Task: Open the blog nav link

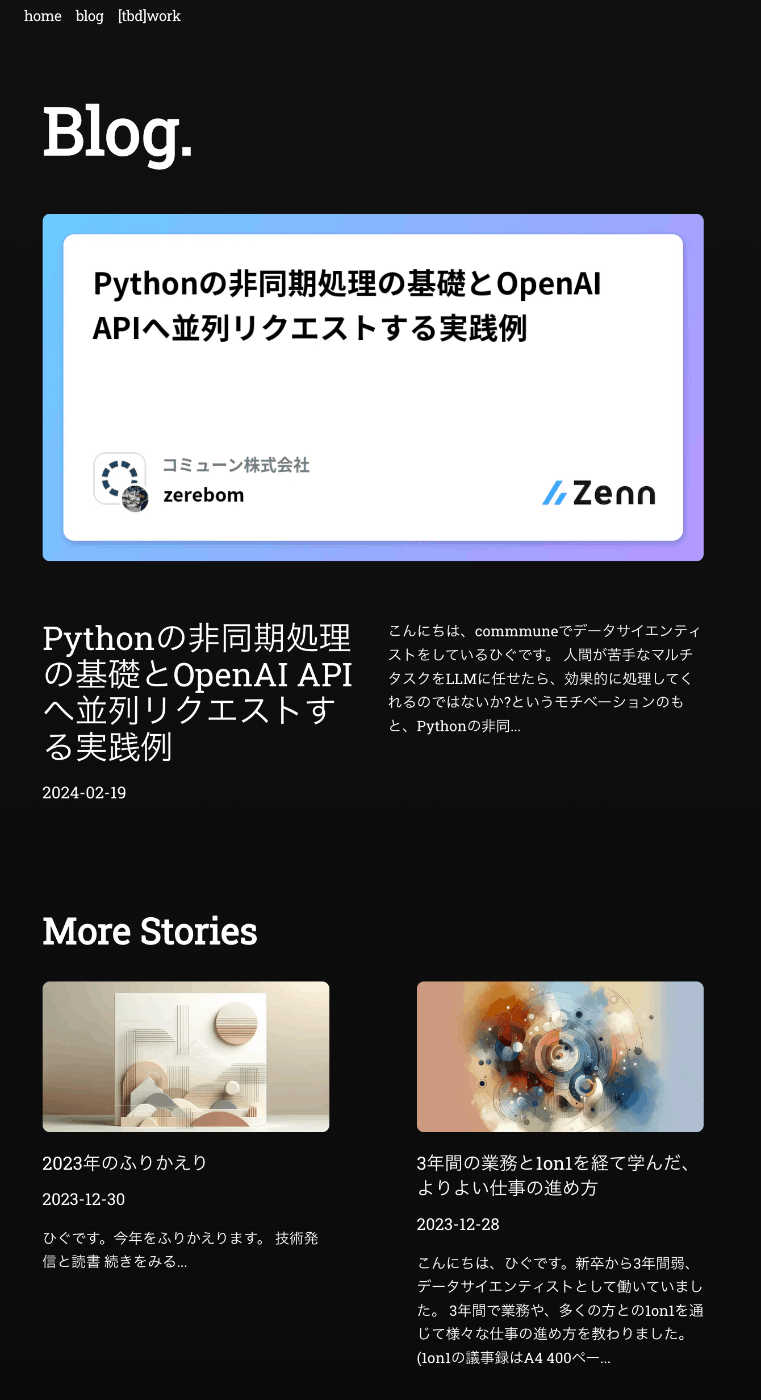Action: click(x=89, y=16)
